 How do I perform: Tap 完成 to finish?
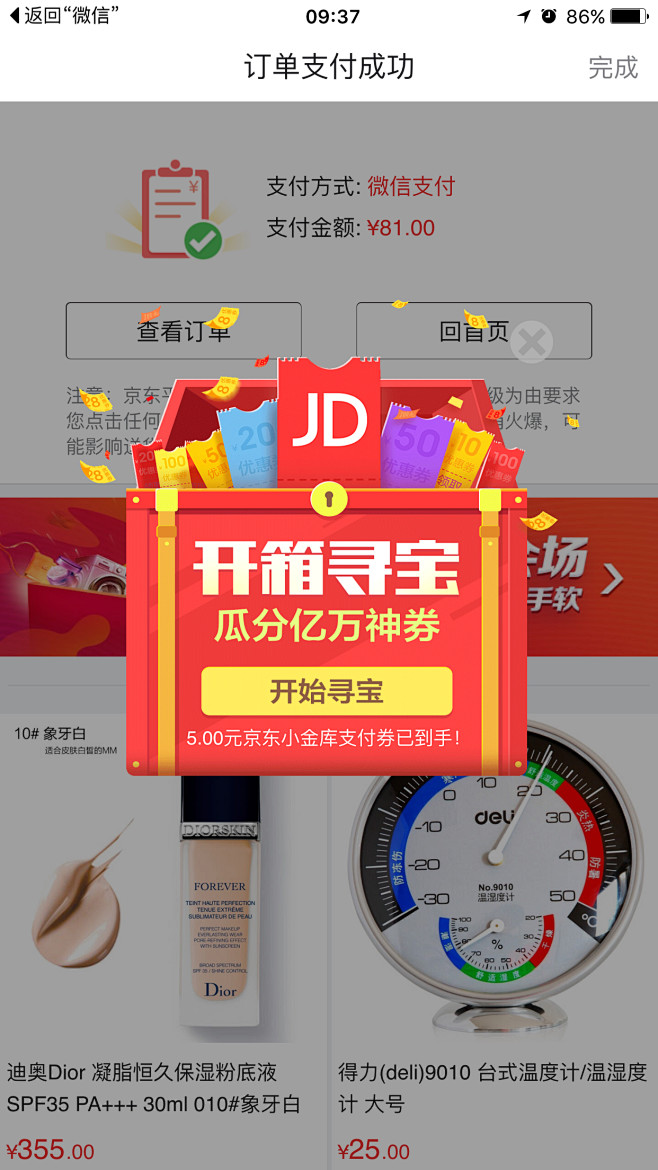pyautogui.click(x=613, y=67)
